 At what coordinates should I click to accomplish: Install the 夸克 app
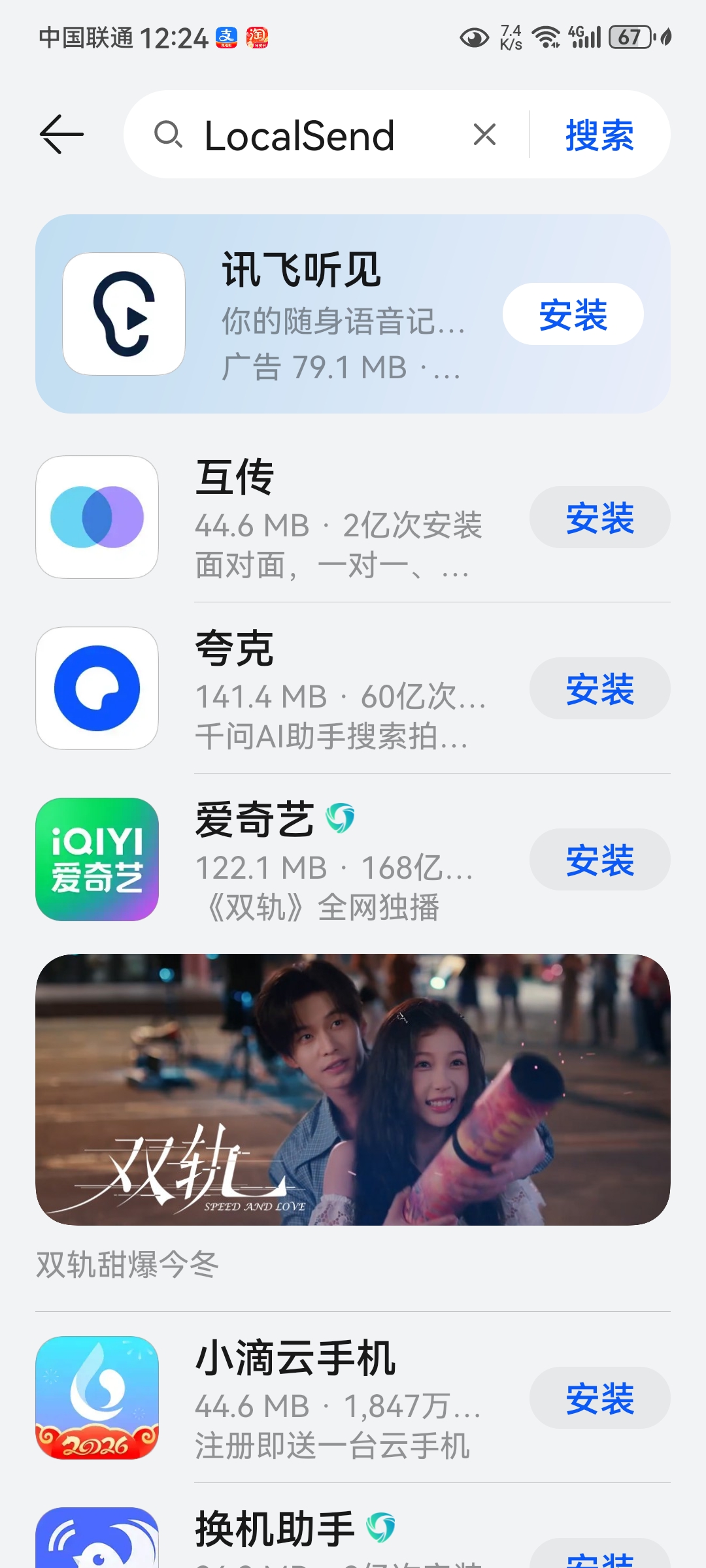click(x=599, y=689)
